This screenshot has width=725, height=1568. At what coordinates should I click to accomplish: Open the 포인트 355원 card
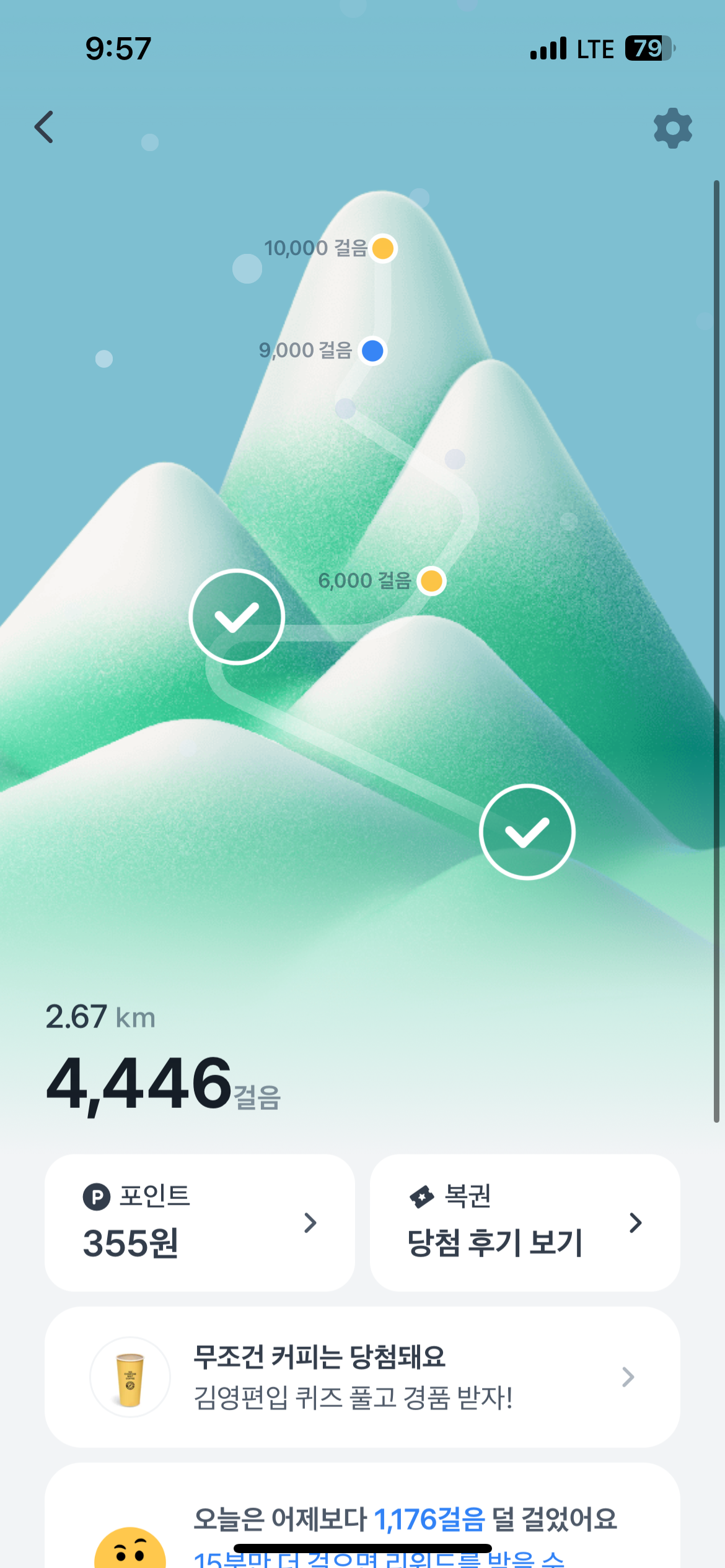pos(200,1222)
